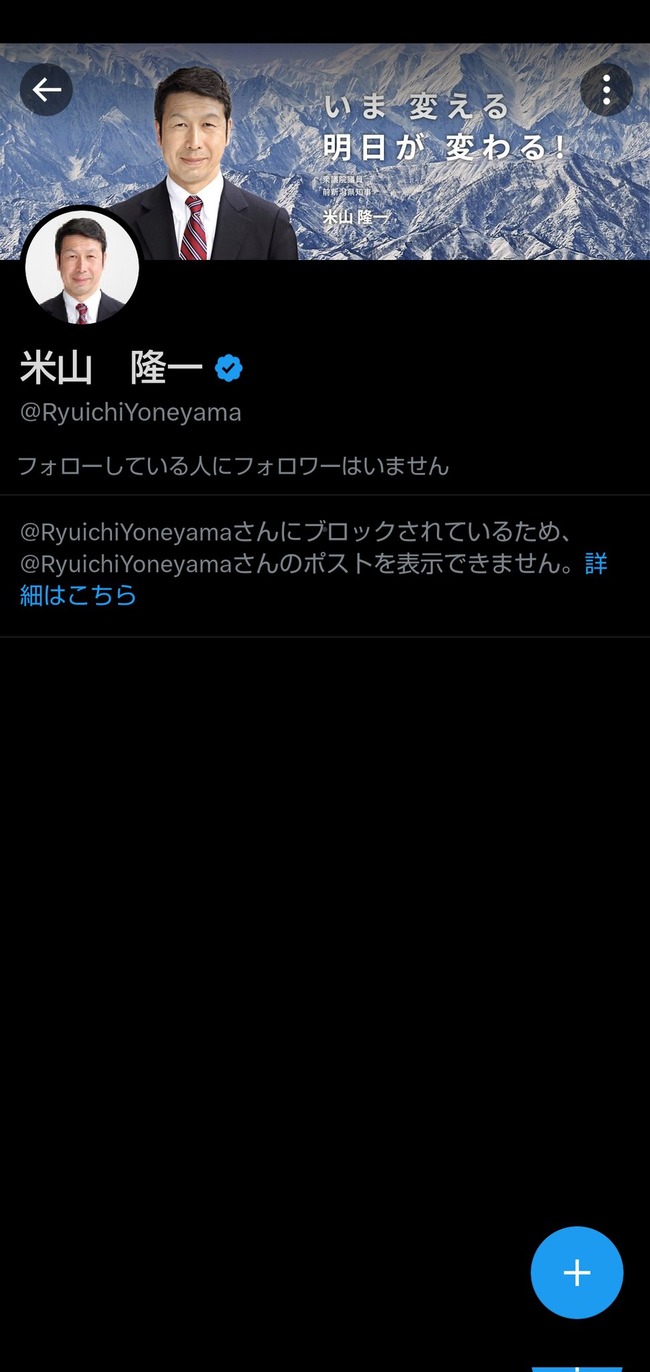Open the three-dot overflow menu
The width and height of the screenshot is (650, 1372).
606,90
